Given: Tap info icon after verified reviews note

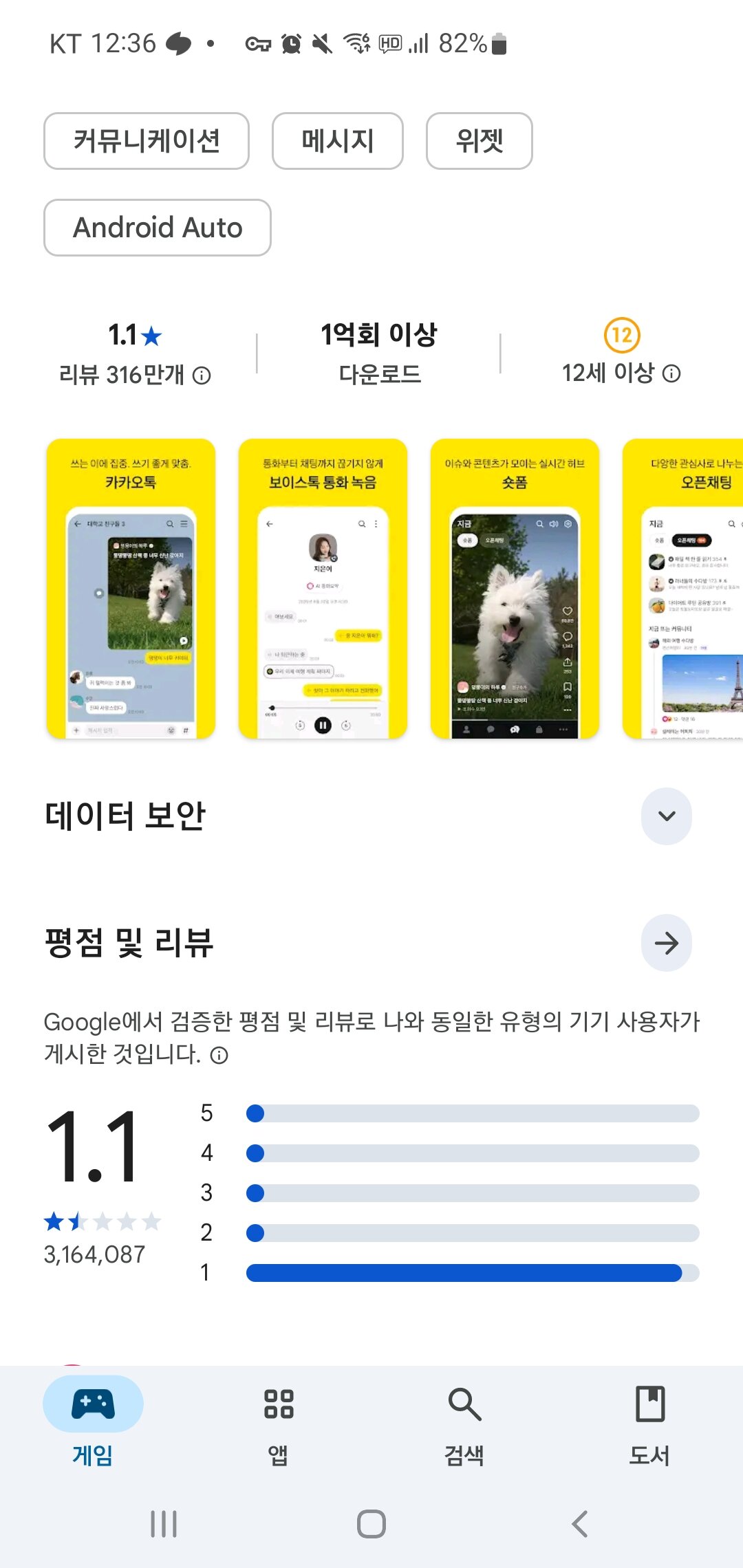Looking at the screenshot, I should (219, 1056).
